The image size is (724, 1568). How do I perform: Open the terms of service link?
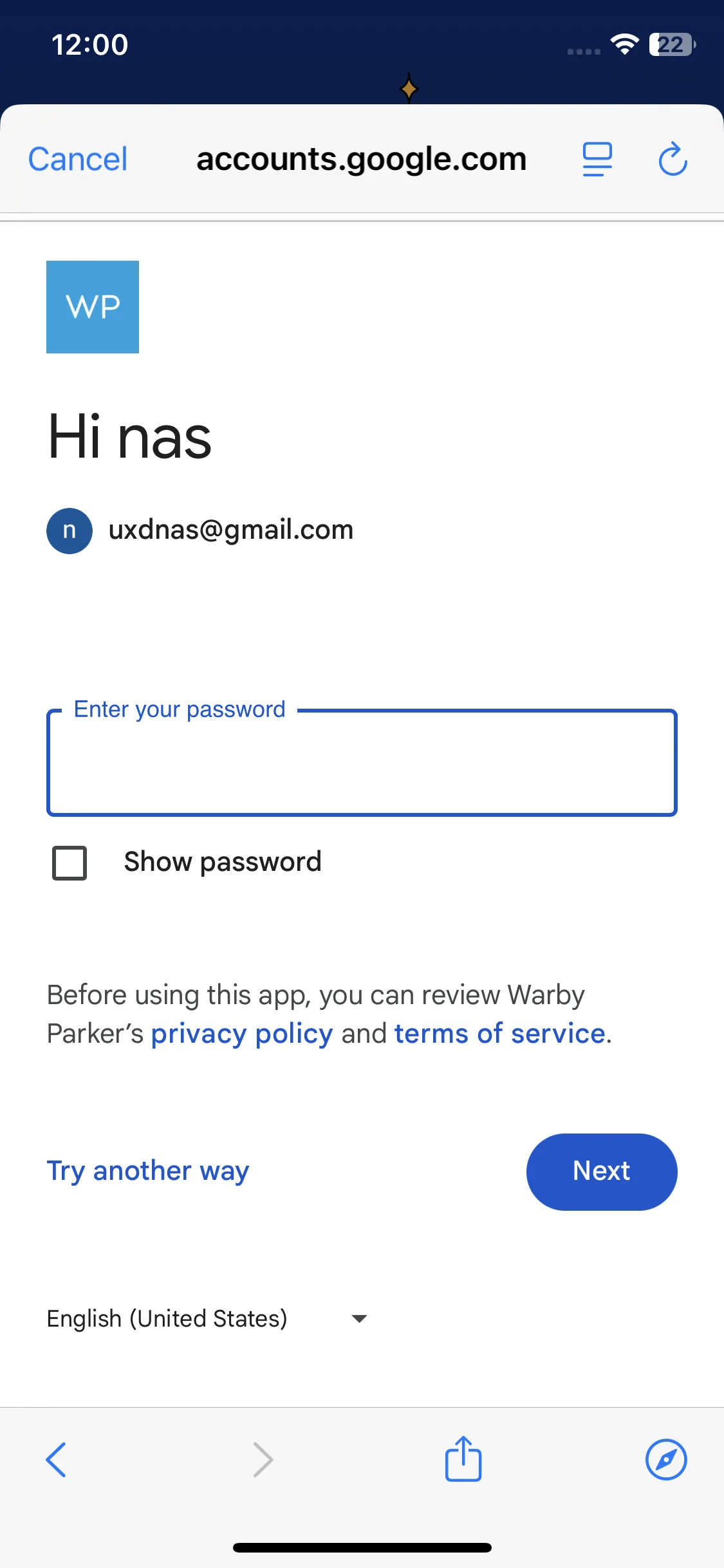click(499, 1034)
